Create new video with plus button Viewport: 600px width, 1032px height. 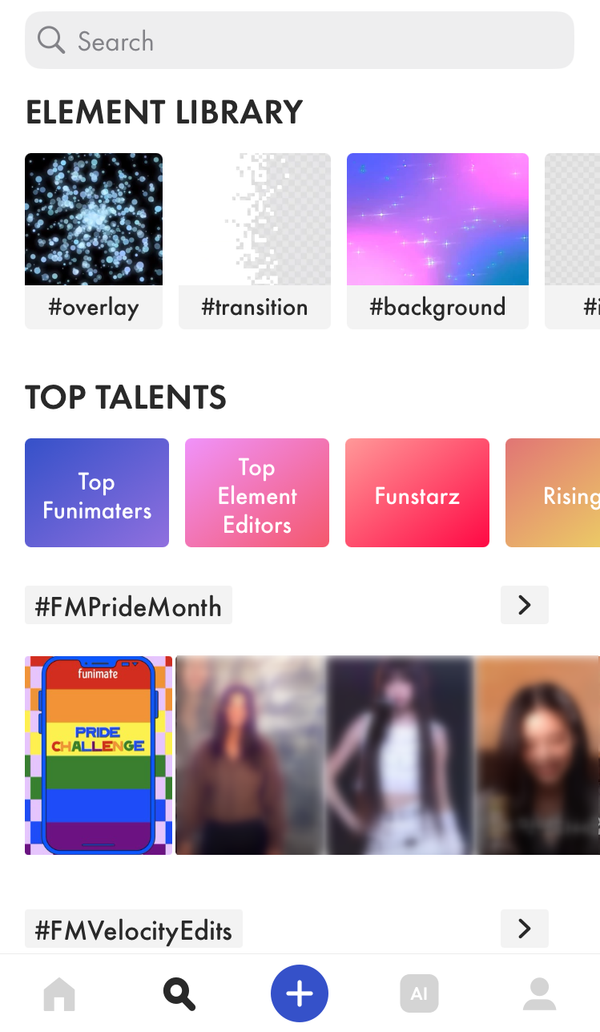pos(299,993)
